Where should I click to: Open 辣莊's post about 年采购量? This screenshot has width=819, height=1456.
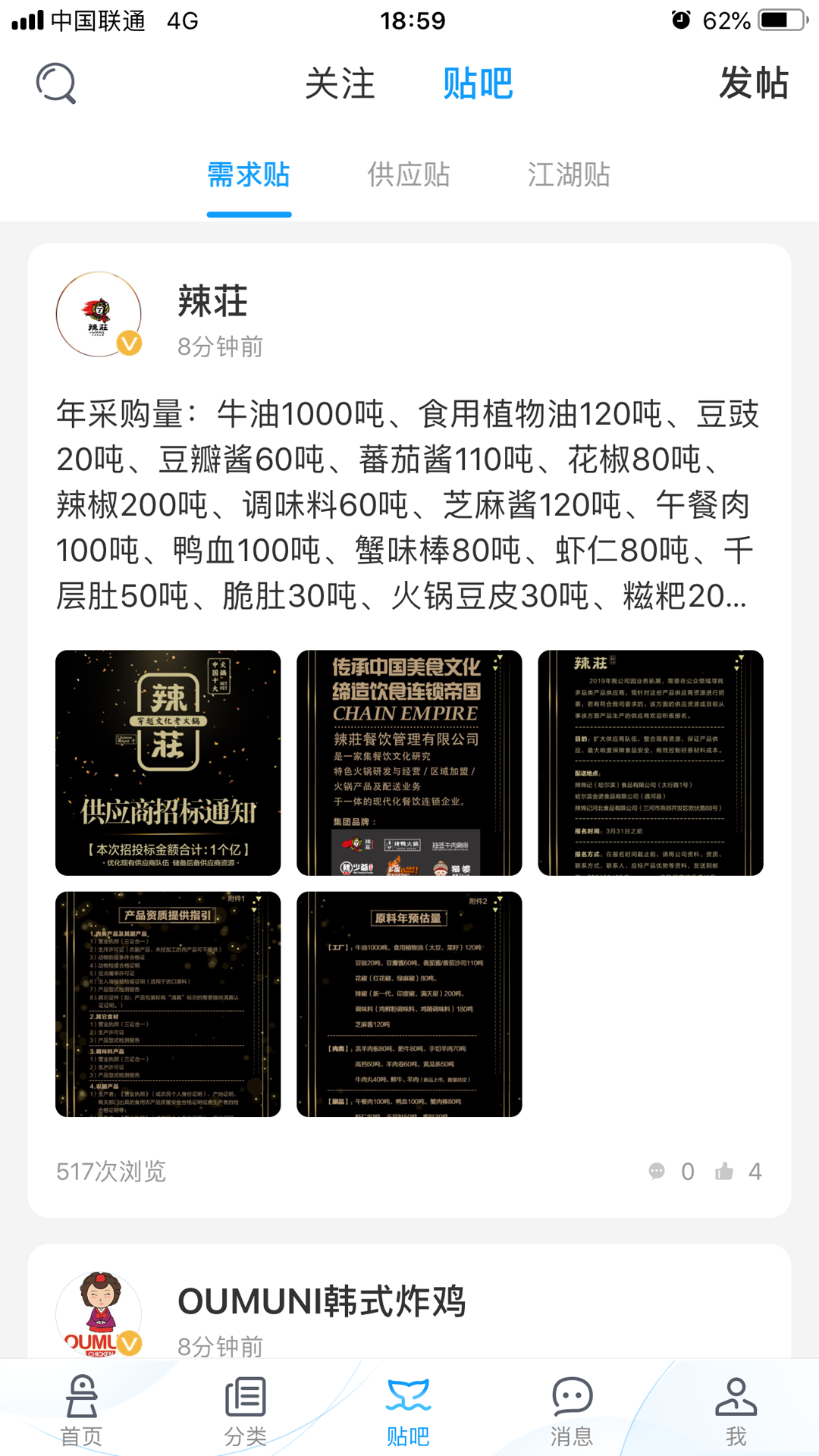point(408,504)
